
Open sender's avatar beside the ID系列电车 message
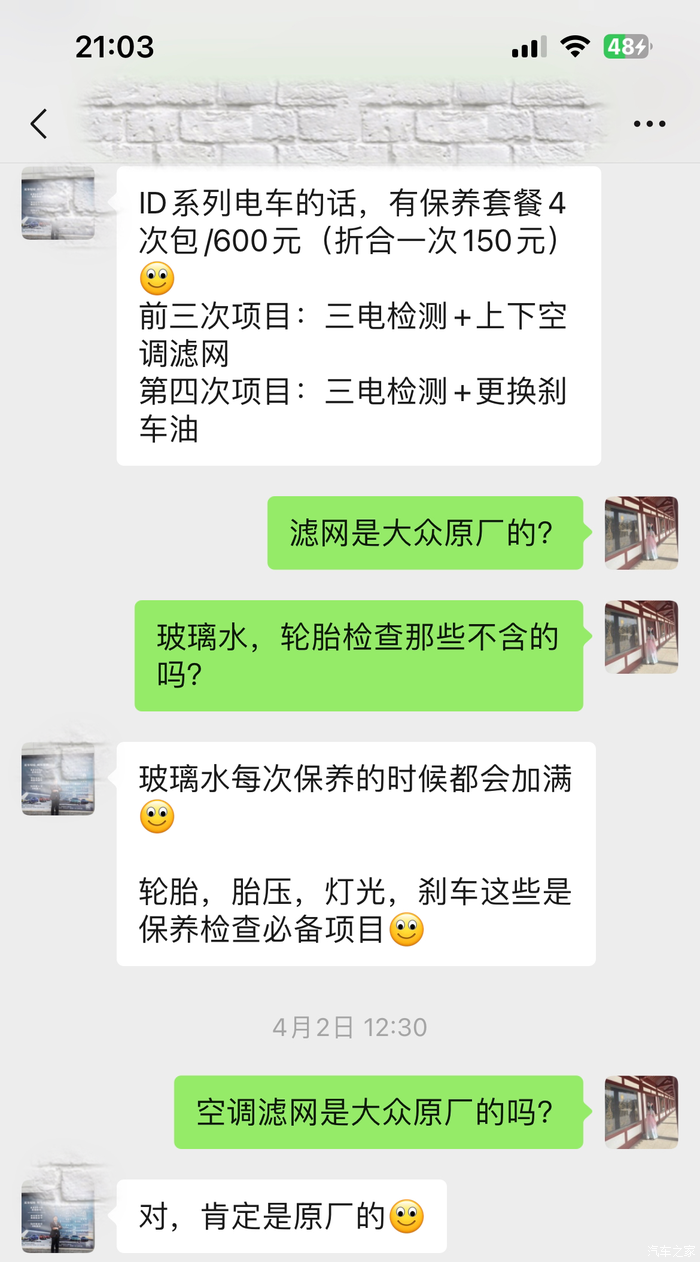point(58,203)
